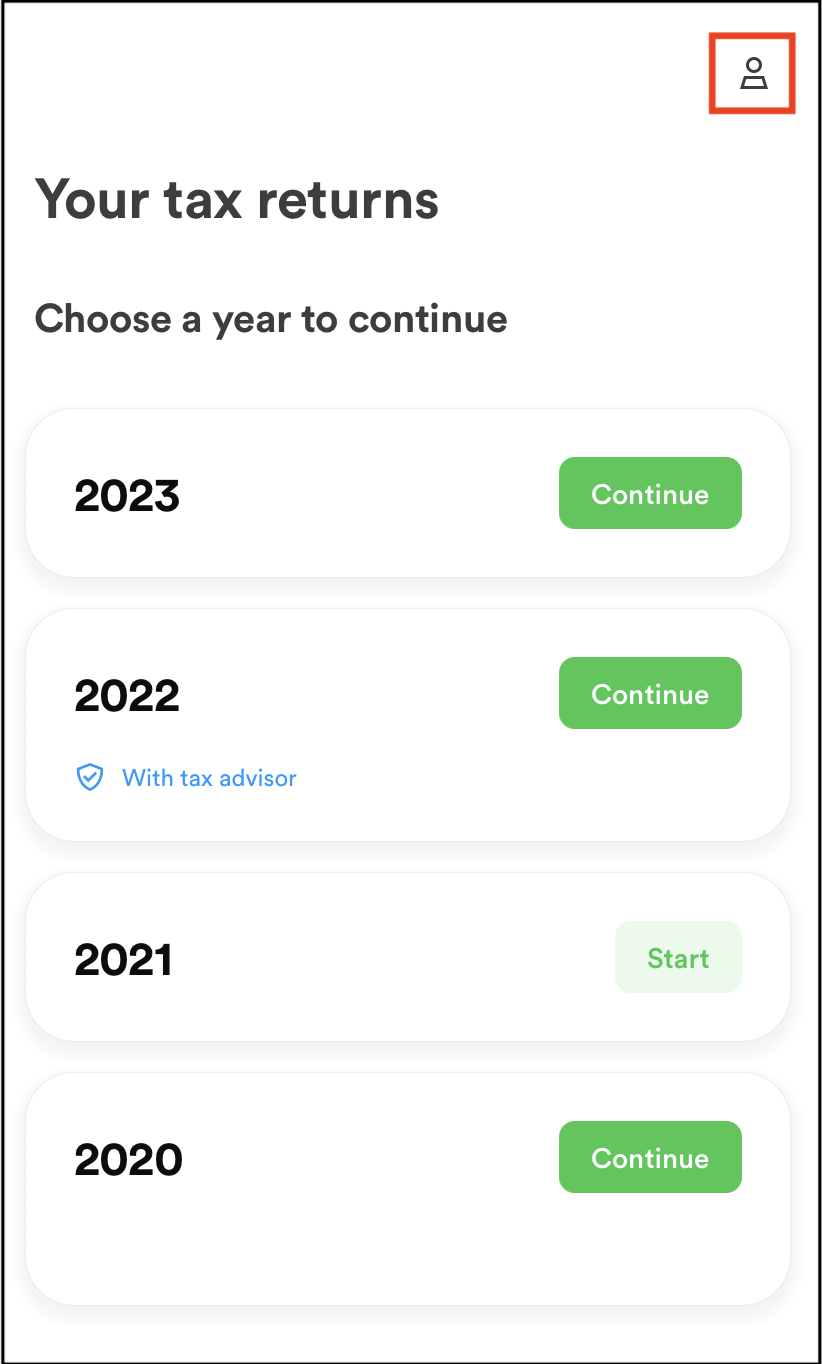Open the With tax advisor link

[187, 777]
